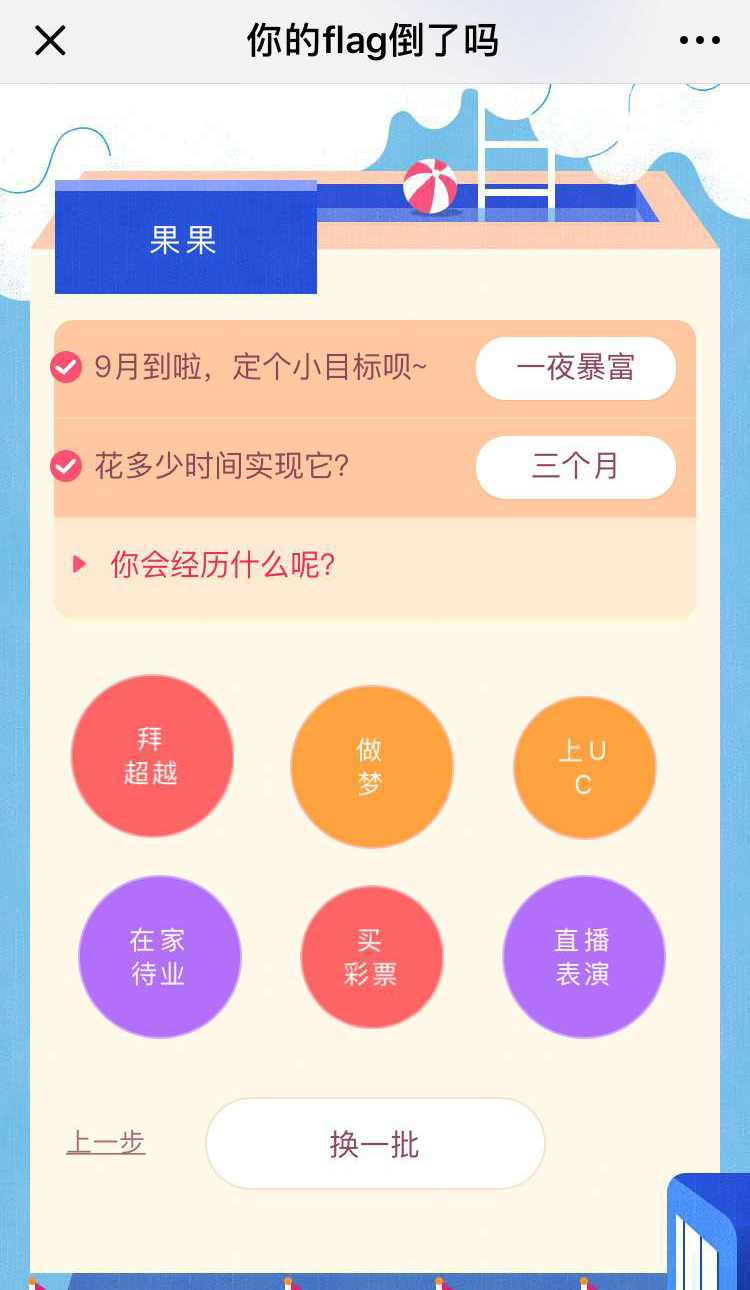Change the 三个月 time selection

pyautogui.click(x=575, y=467)
